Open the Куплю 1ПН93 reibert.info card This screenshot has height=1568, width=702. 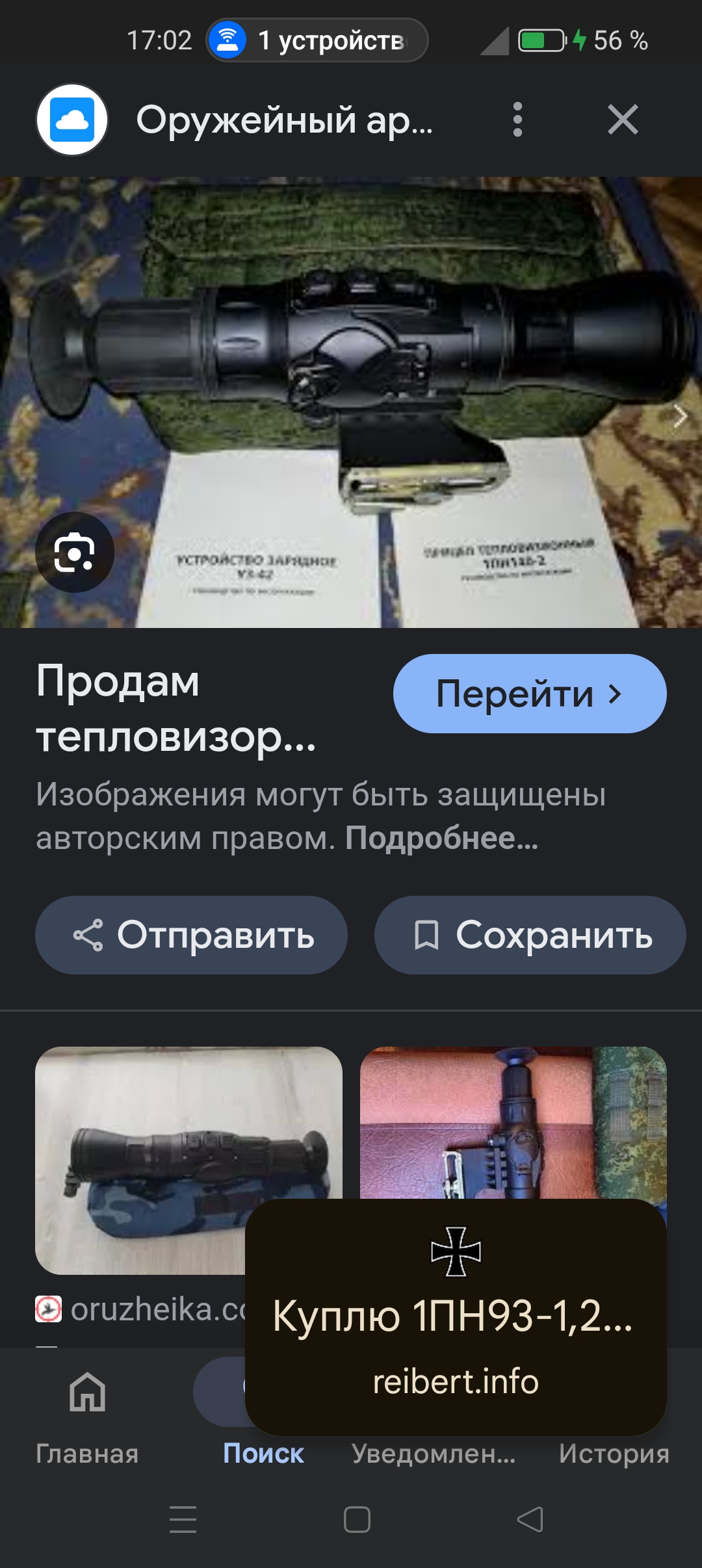[x=456, y=1317]
